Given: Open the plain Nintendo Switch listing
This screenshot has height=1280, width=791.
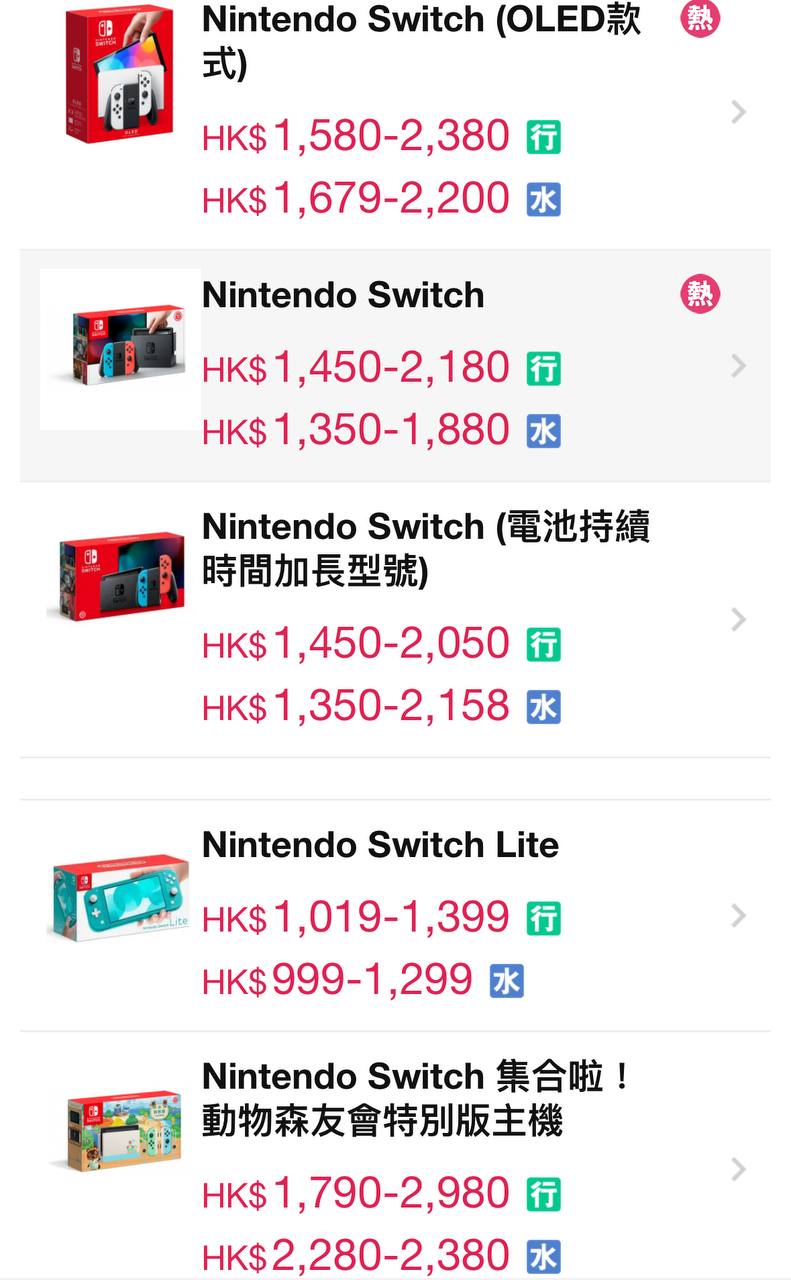Looking at the screenshot, I should [x=343, y=296].
